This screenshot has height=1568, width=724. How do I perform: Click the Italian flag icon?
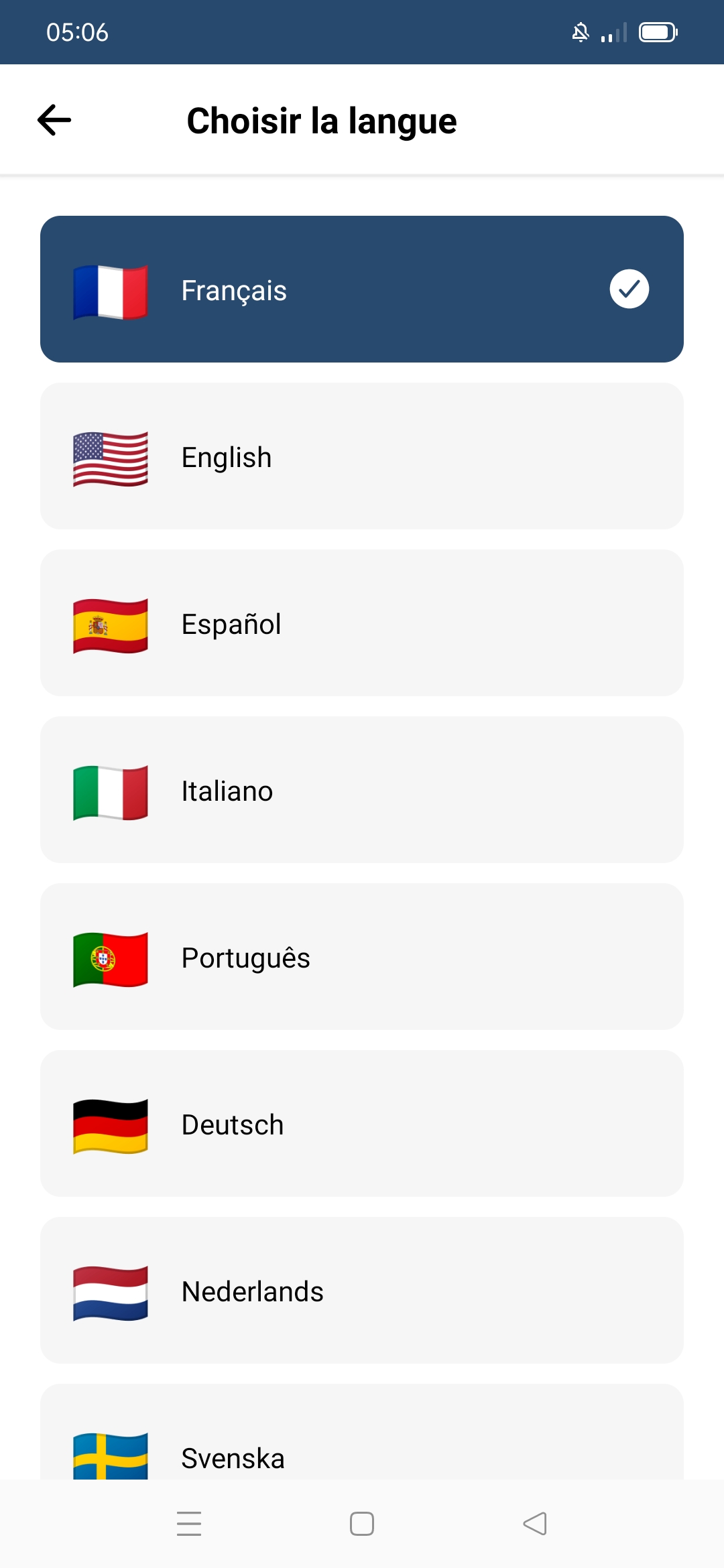tap(110, 791)
